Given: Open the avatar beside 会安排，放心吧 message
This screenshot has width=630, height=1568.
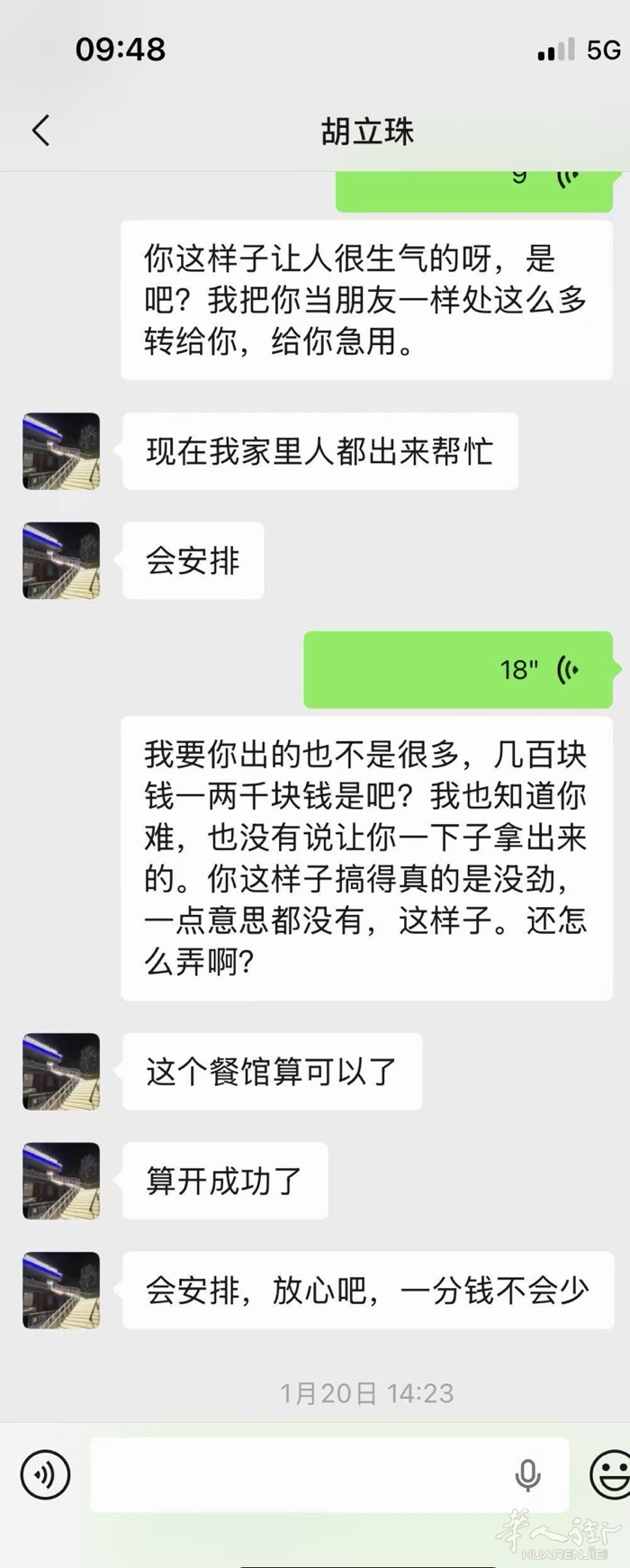Looking at the screenshot, I should 61,1290.
